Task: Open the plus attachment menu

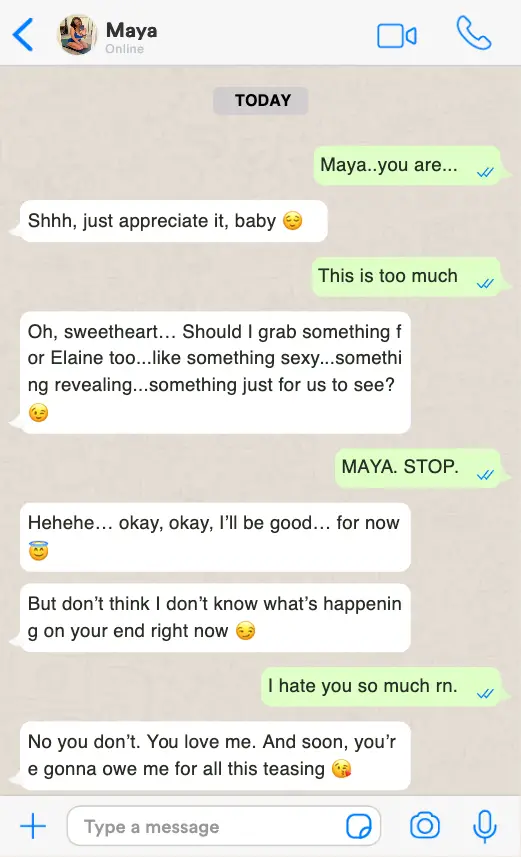Action: coord(33,826)
